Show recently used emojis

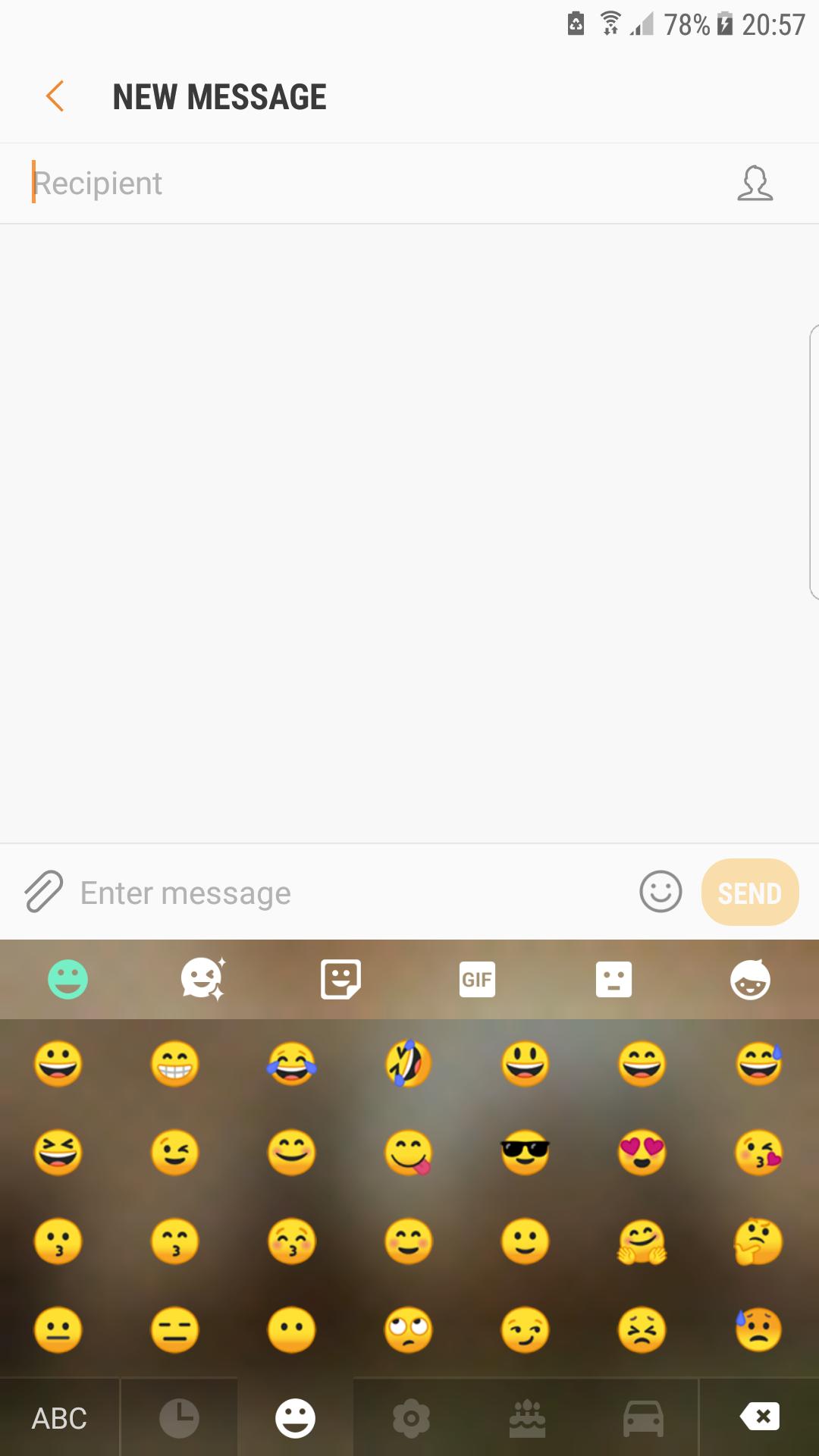(179, 1418)
